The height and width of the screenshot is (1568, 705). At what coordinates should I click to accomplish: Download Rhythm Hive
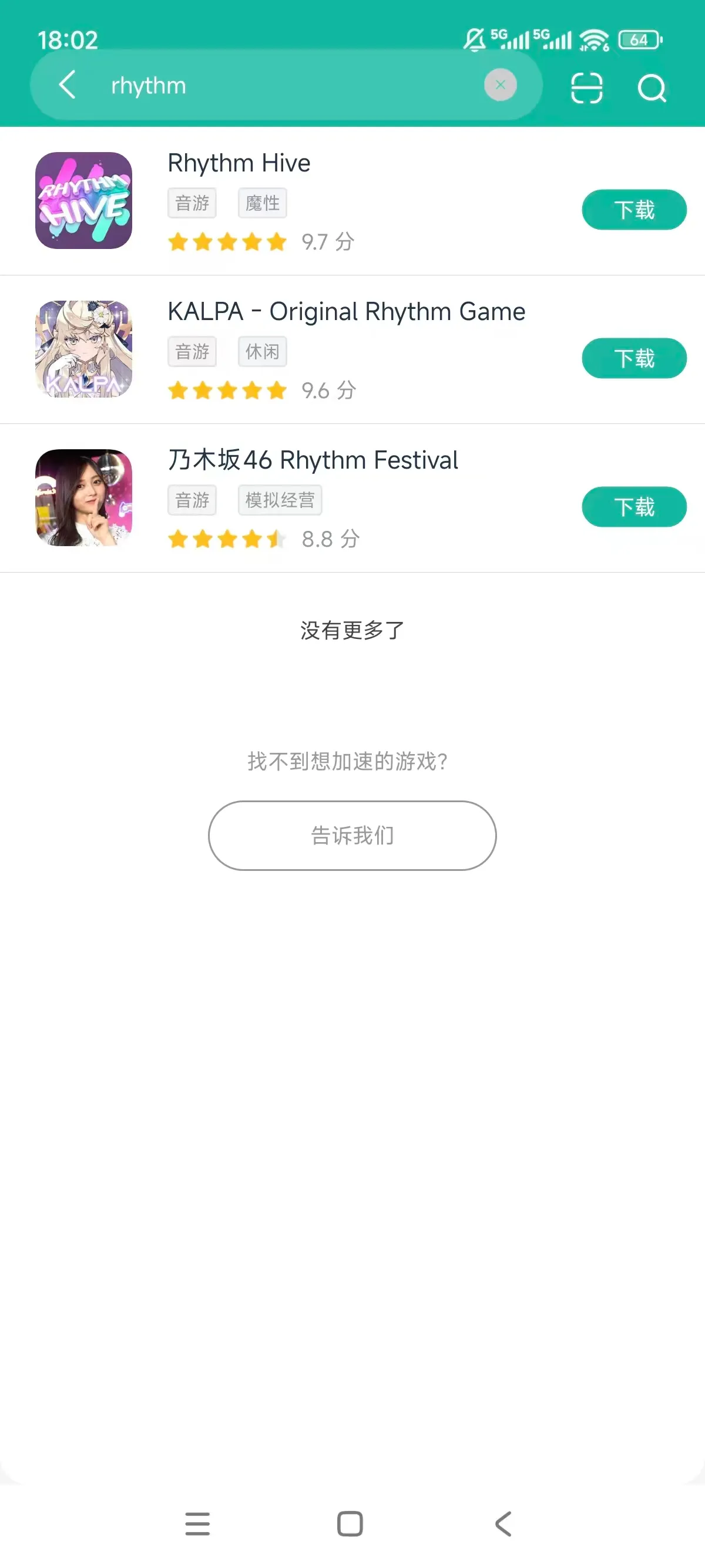634,210
